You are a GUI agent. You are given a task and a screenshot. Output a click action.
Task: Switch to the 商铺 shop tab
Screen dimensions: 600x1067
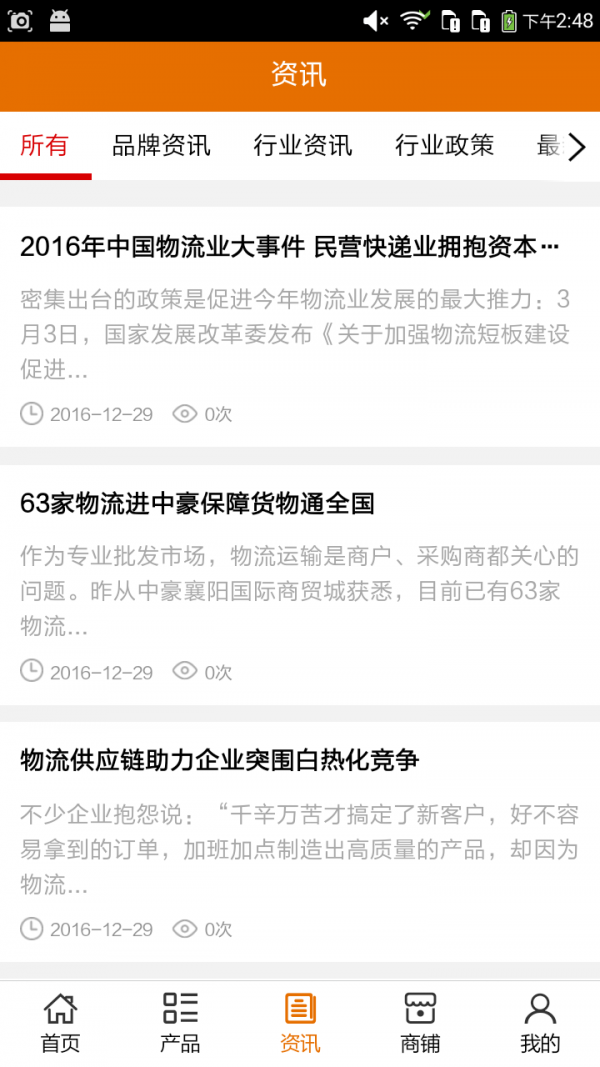pos(420,1023)
